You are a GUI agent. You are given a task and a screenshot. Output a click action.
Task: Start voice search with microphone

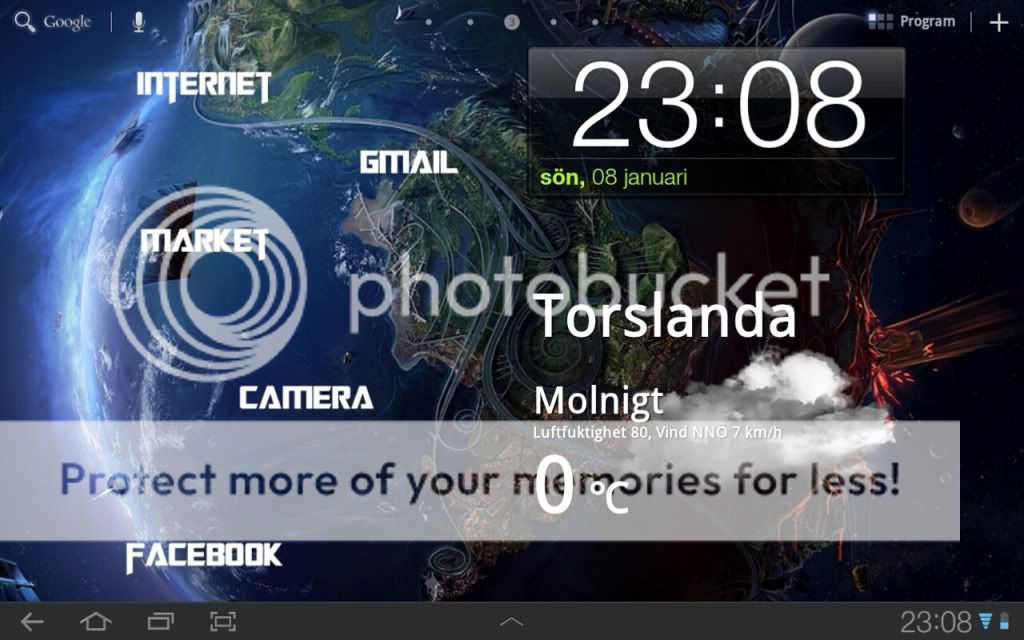[138, 22]
